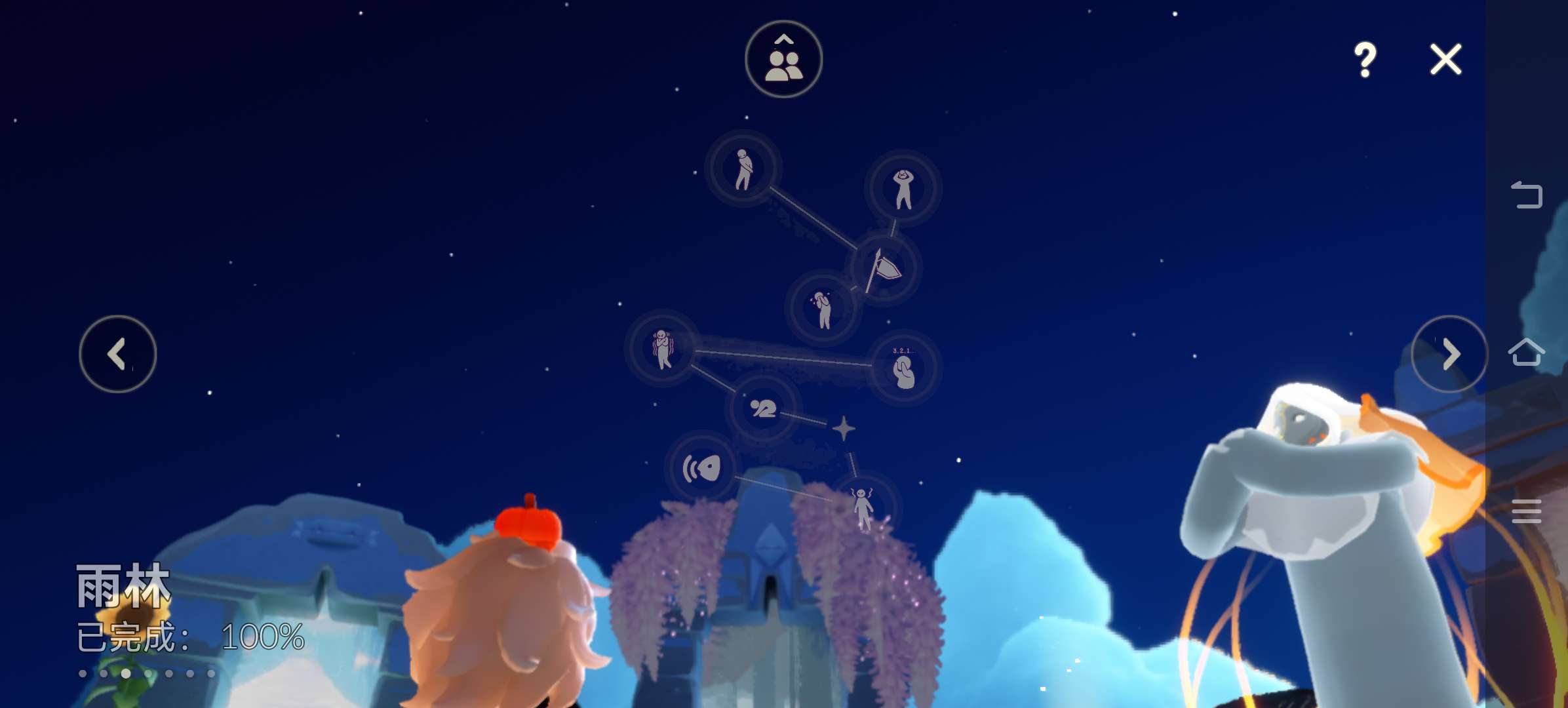Open the startled spirit node above the wisteria
The image size is (1568, 708).
tap(864, 508)
